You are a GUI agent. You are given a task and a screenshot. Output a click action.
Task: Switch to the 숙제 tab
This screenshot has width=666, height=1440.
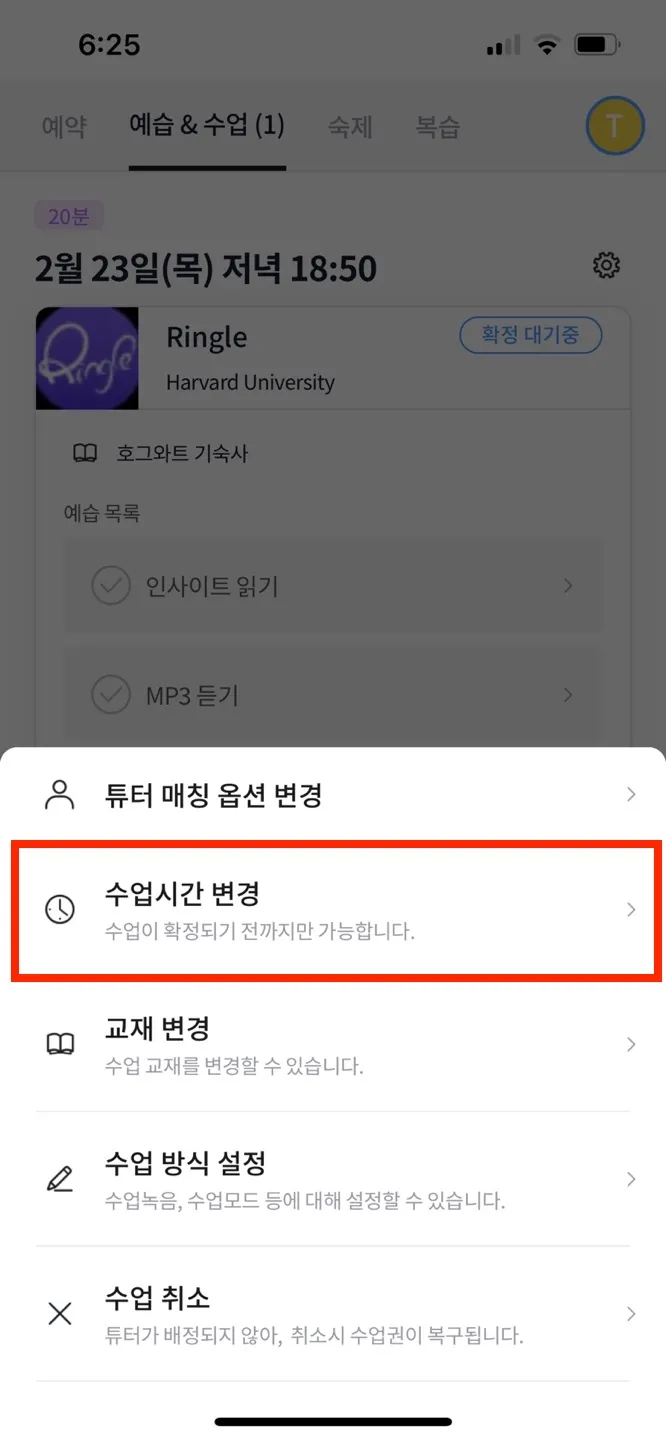click(x=350, y=127)
